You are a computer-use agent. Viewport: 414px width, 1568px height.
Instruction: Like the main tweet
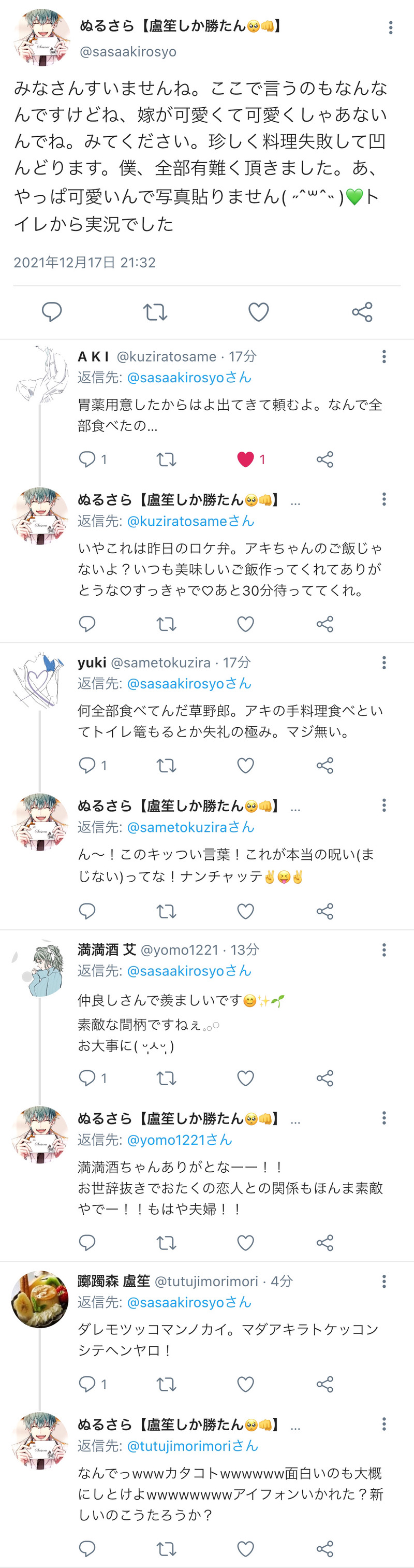pyautogui.click(x=258, y=312)
